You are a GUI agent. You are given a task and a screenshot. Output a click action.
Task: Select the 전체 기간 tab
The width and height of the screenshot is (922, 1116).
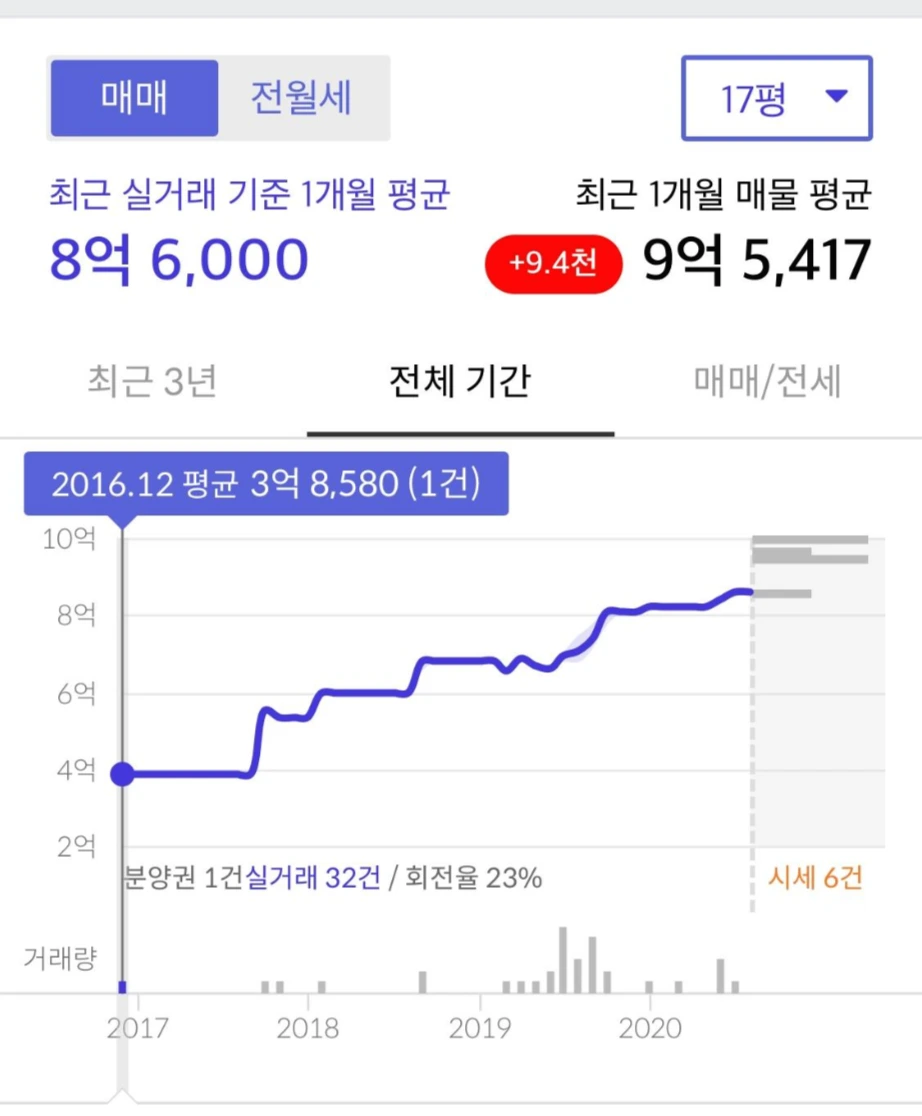tap(460, 381)
